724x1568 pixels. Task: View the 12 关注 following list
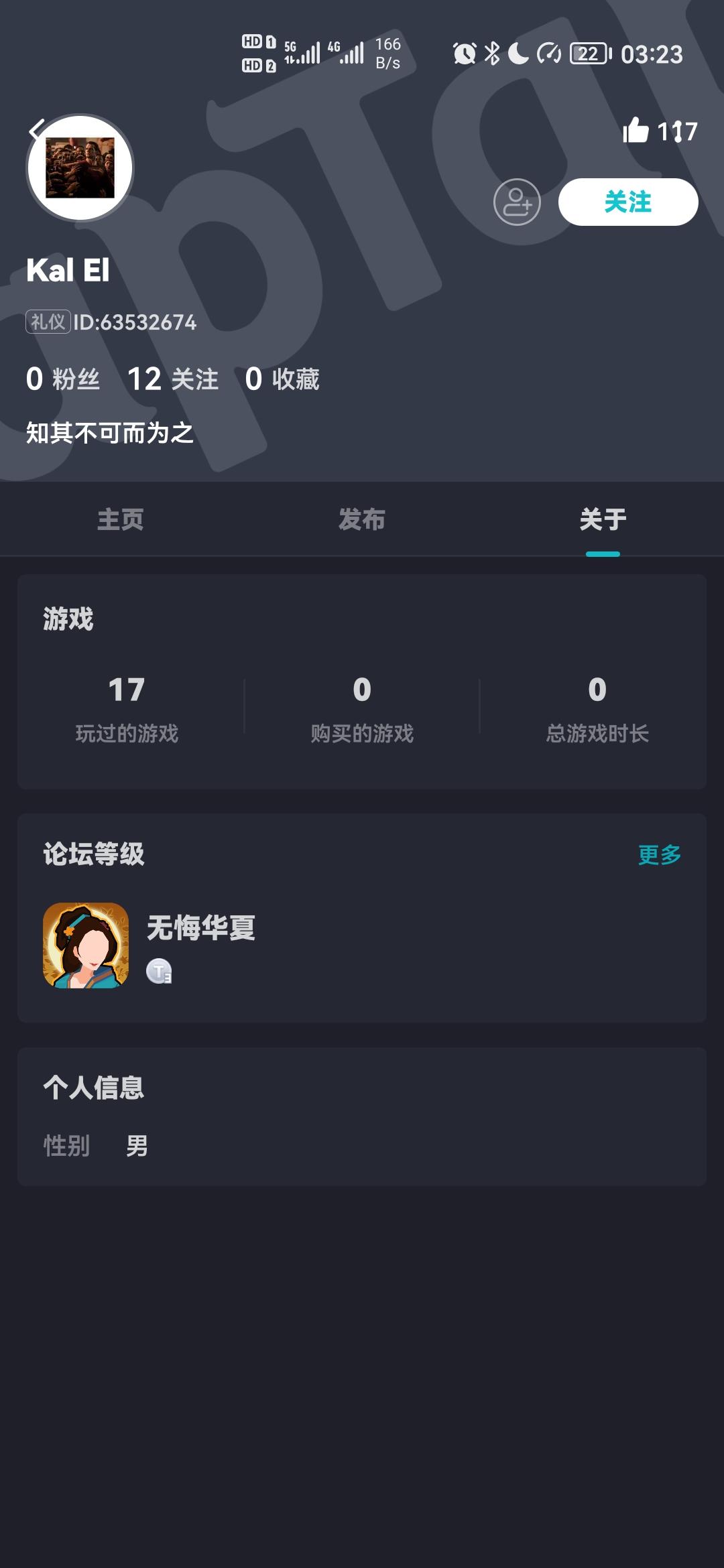pyautogui.click(x=173, y=379)
